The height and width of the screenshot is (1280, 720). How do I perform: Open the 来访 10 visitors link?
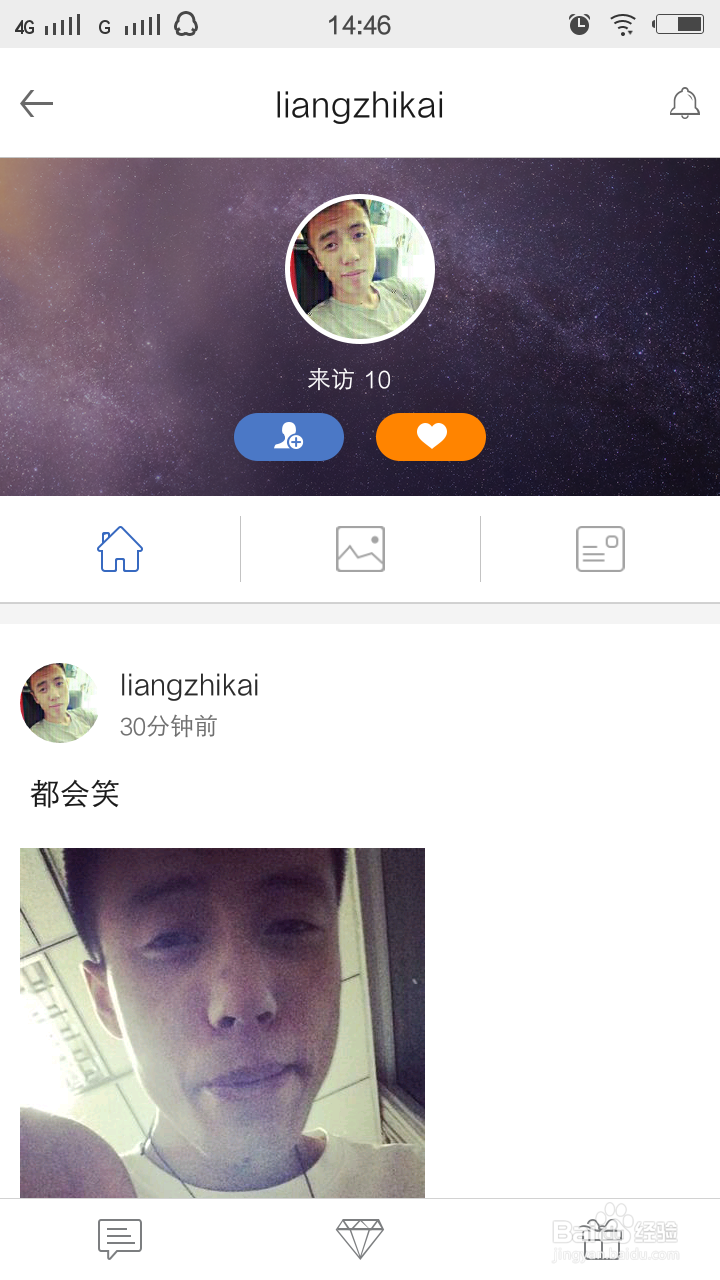tap(348, 380)
